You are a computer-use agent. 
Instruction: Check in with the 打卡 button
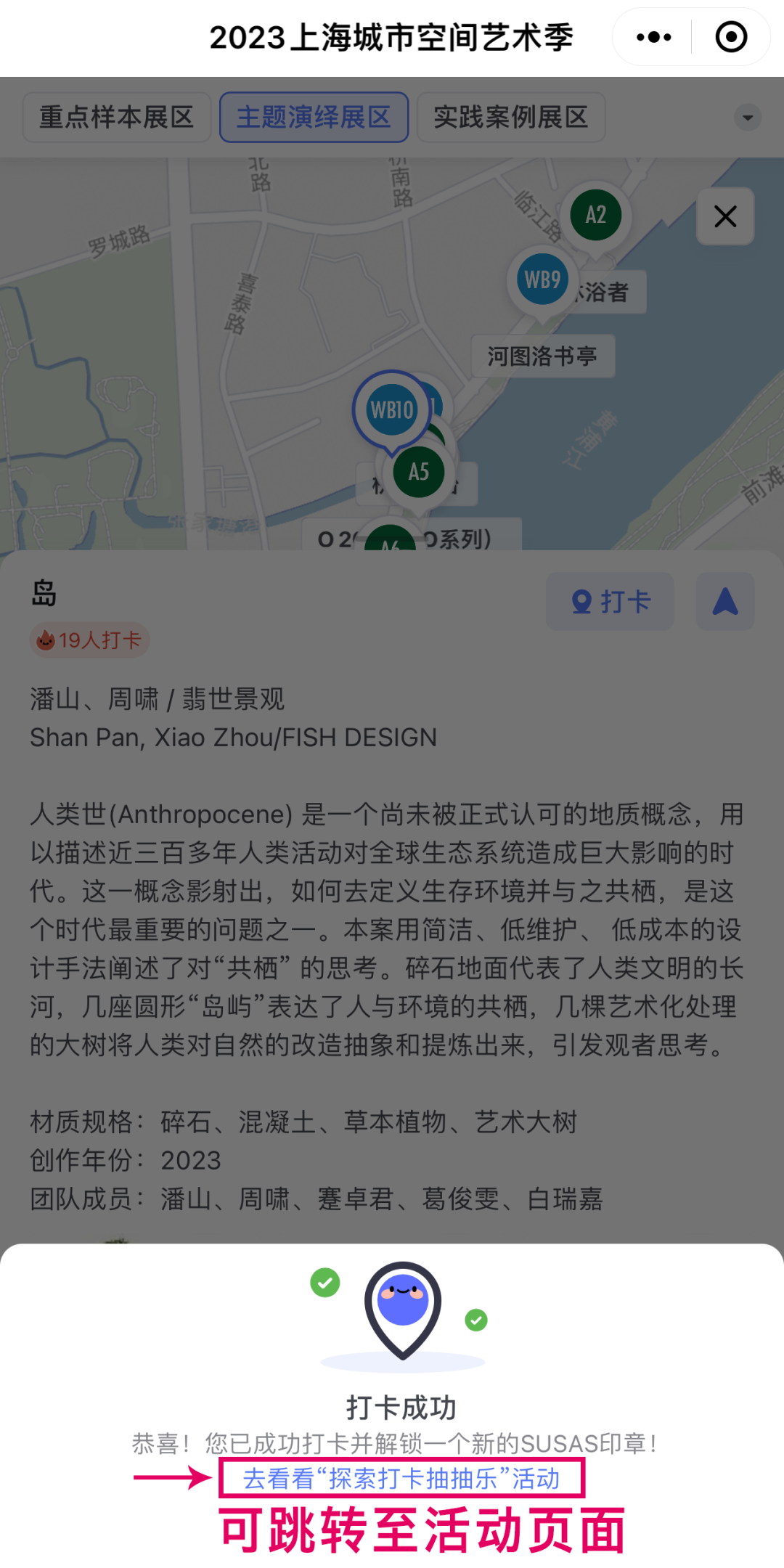(x=610, y=601)
